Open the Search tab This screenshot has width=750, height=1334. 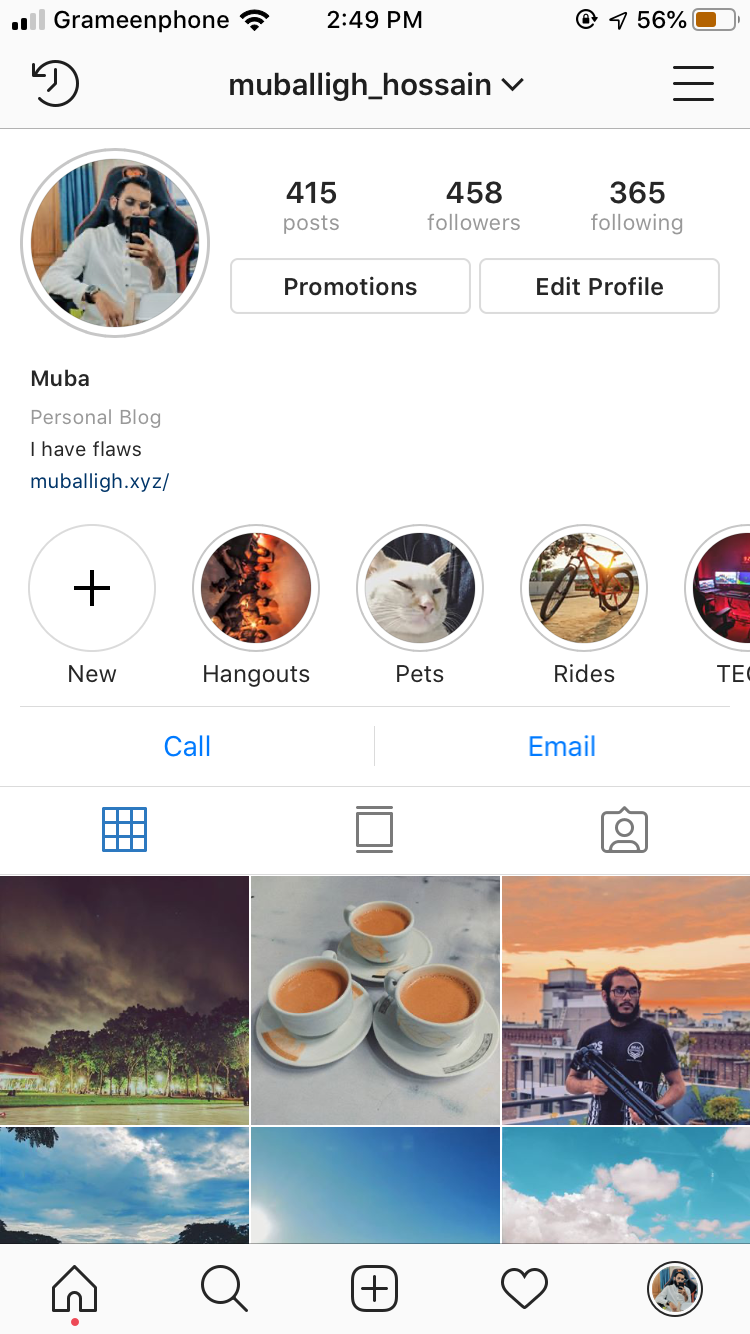[x=224, y=1288]
